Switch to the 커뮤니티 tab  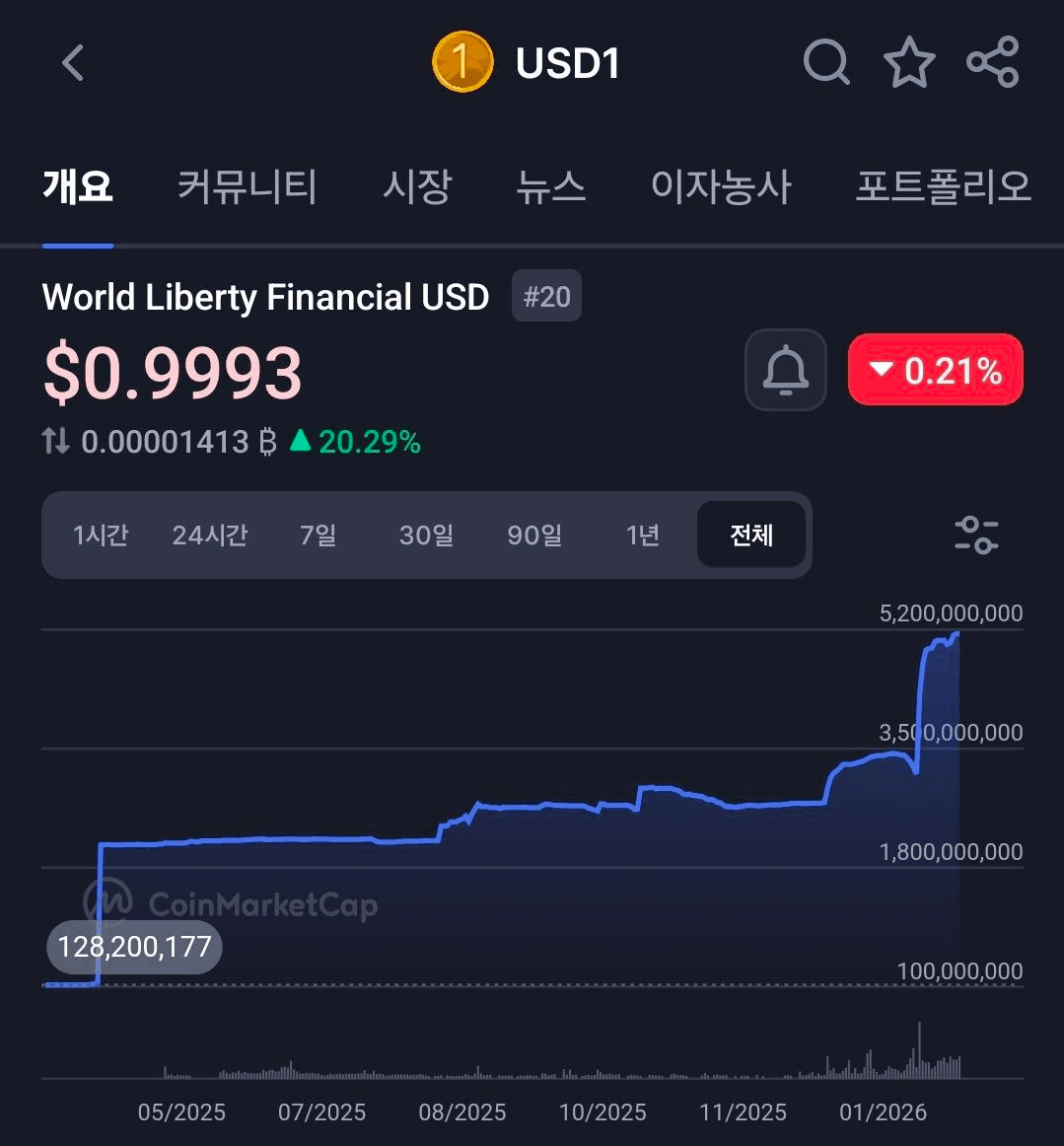247,186
